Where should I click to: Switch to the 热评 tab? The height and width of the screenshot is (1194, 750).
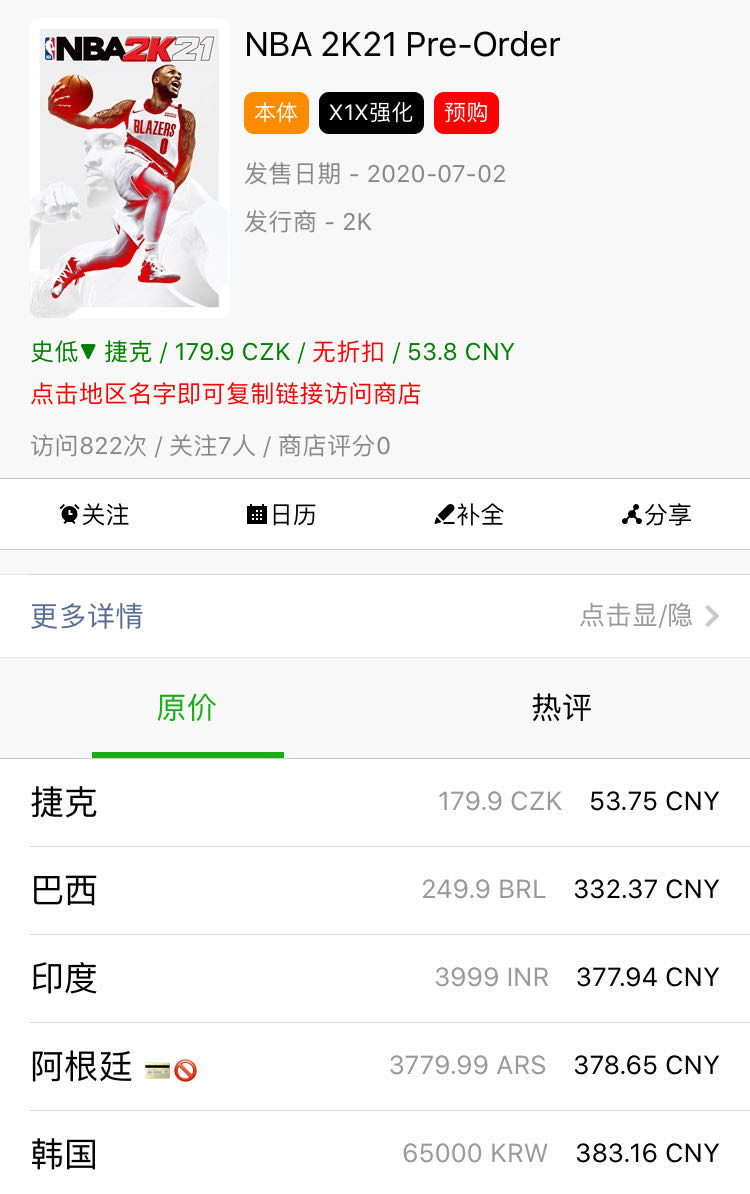pyautogui.click(x=561, y=708)
